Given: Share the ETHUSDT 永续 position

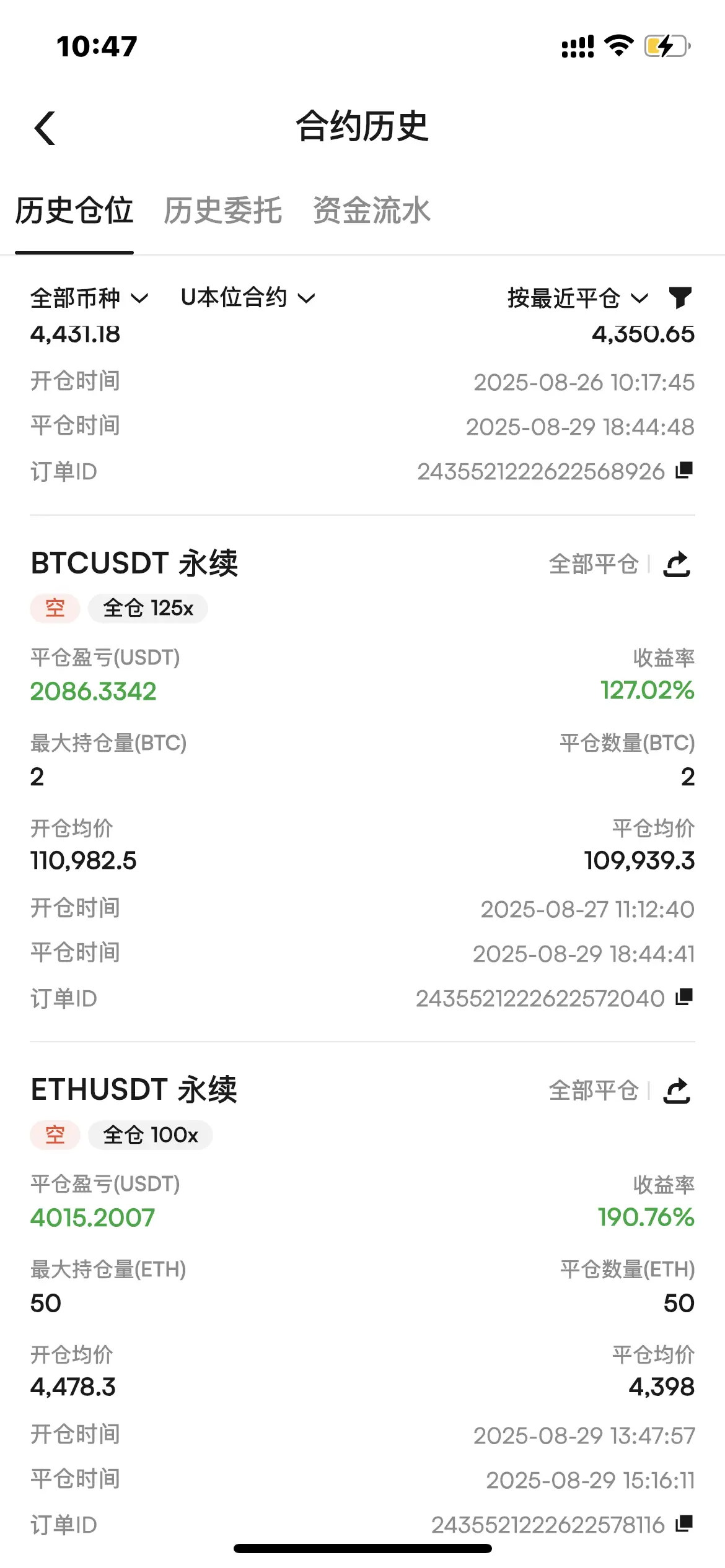Looking at the screenshot, I should click(677, 1091).
